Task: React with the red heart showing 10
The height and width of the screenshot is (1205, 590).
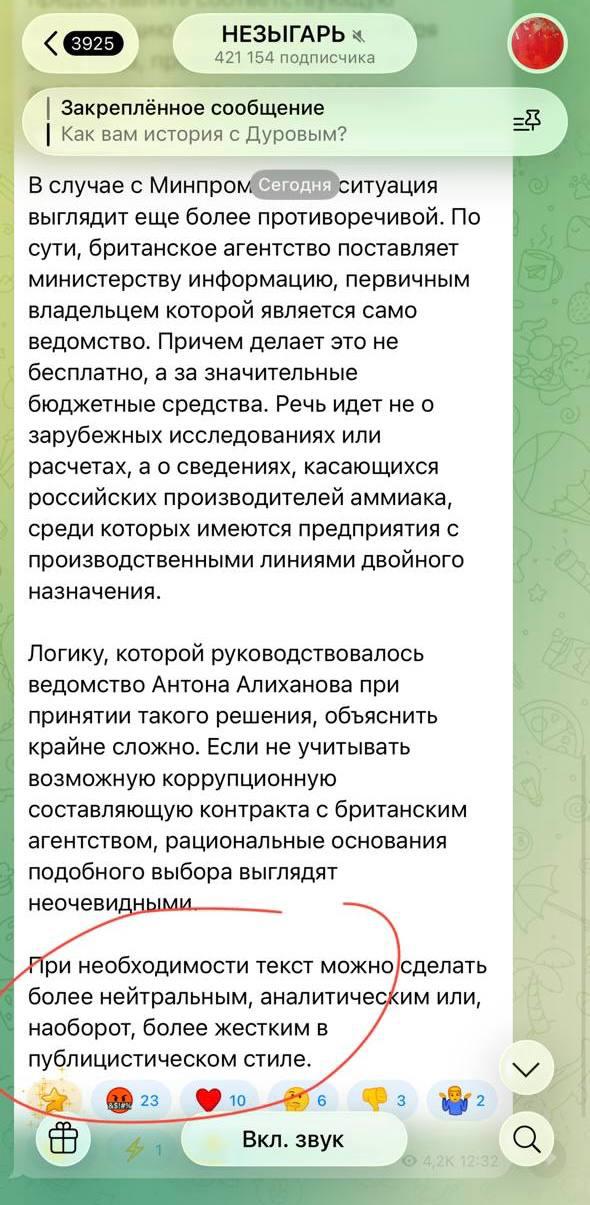Action: [220, 1101]
